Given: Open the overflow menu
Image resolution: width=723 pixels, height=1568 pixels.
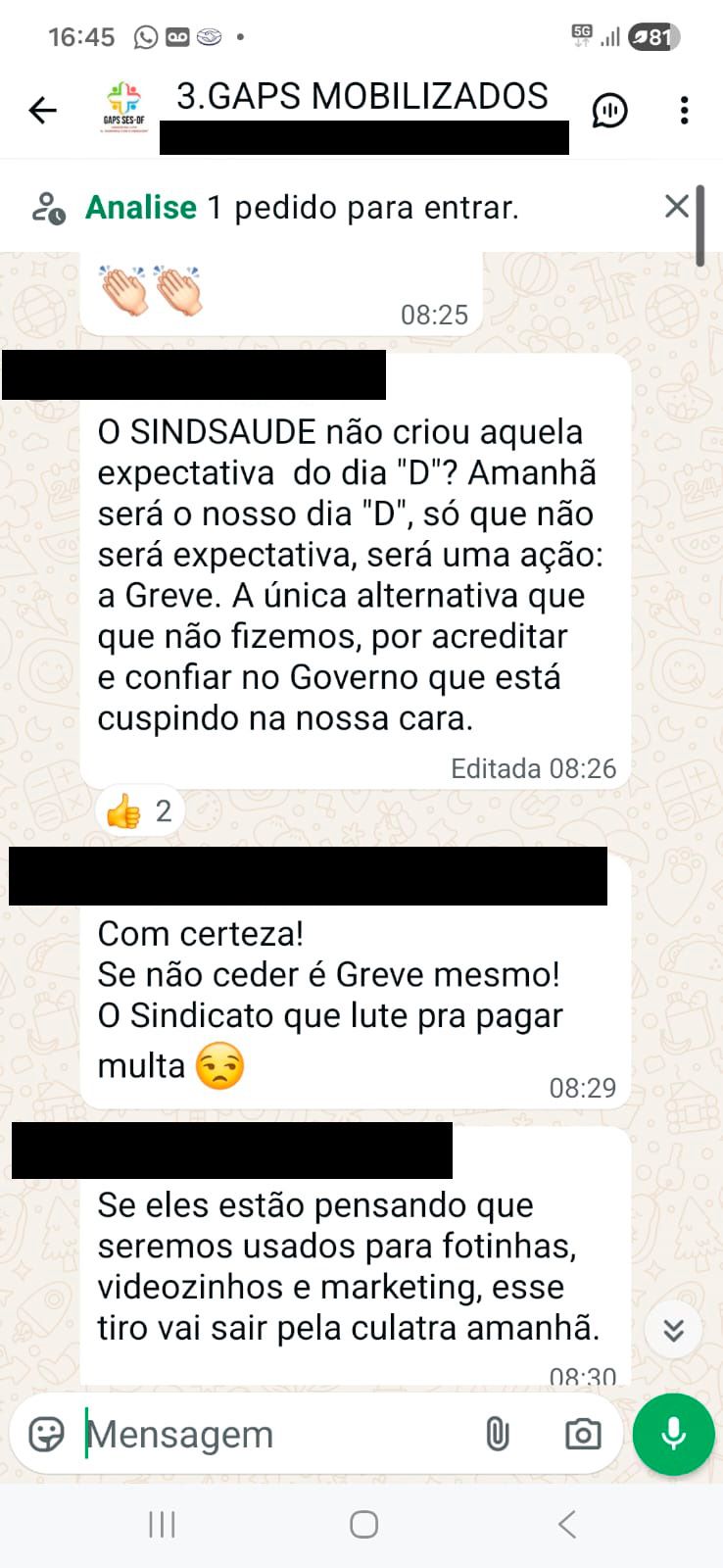Looking at the screenshot, I should pos(684,111).
